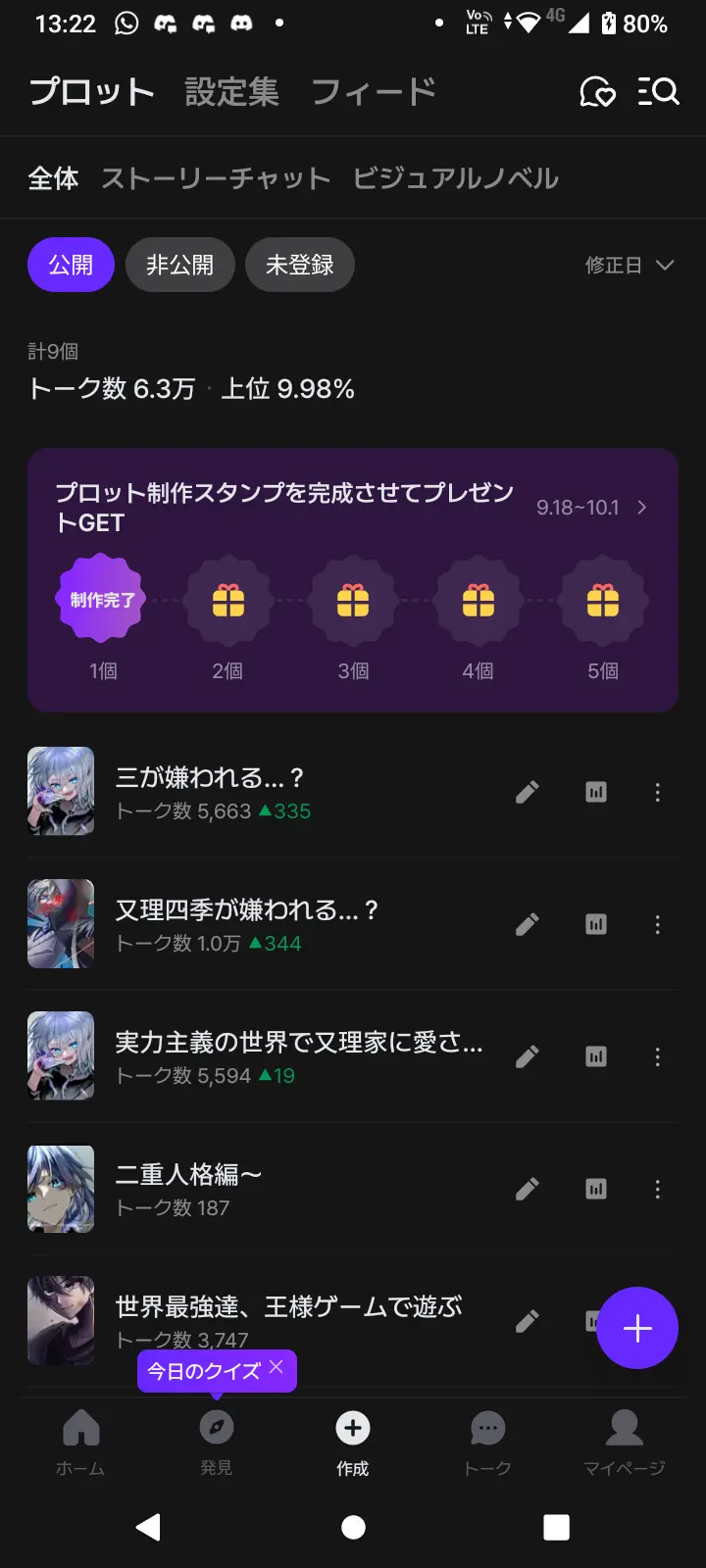Open the overflow menu for 実力主義の世界で又理家に愛さ…
This screenshot has height=1568, width=706.
[x=657, y=1056]
